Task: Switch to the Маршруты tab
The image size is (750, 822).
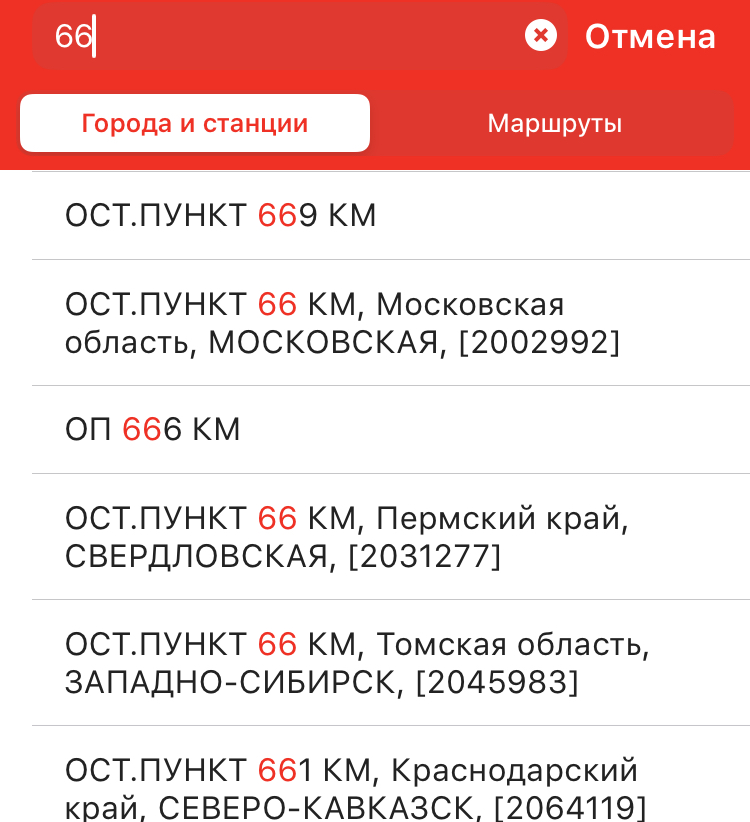Action: 554,124
